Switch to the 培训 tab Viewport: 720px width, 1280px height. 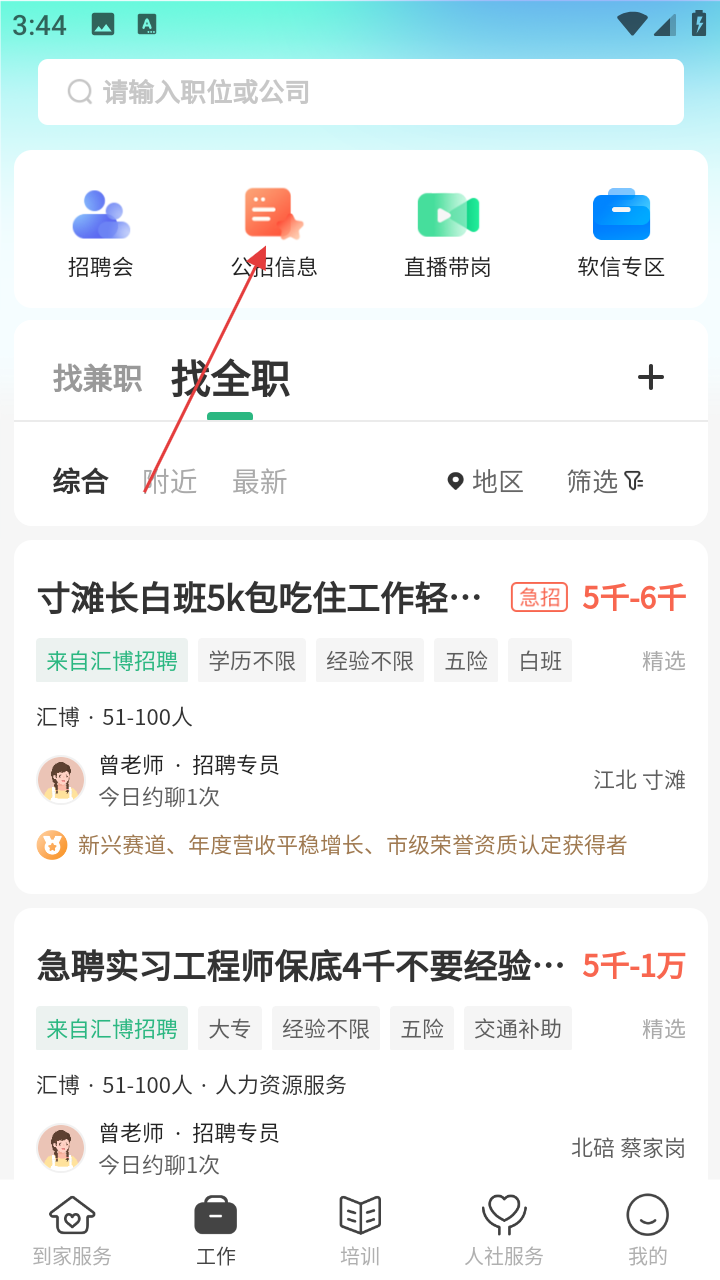pos(360,1230)
